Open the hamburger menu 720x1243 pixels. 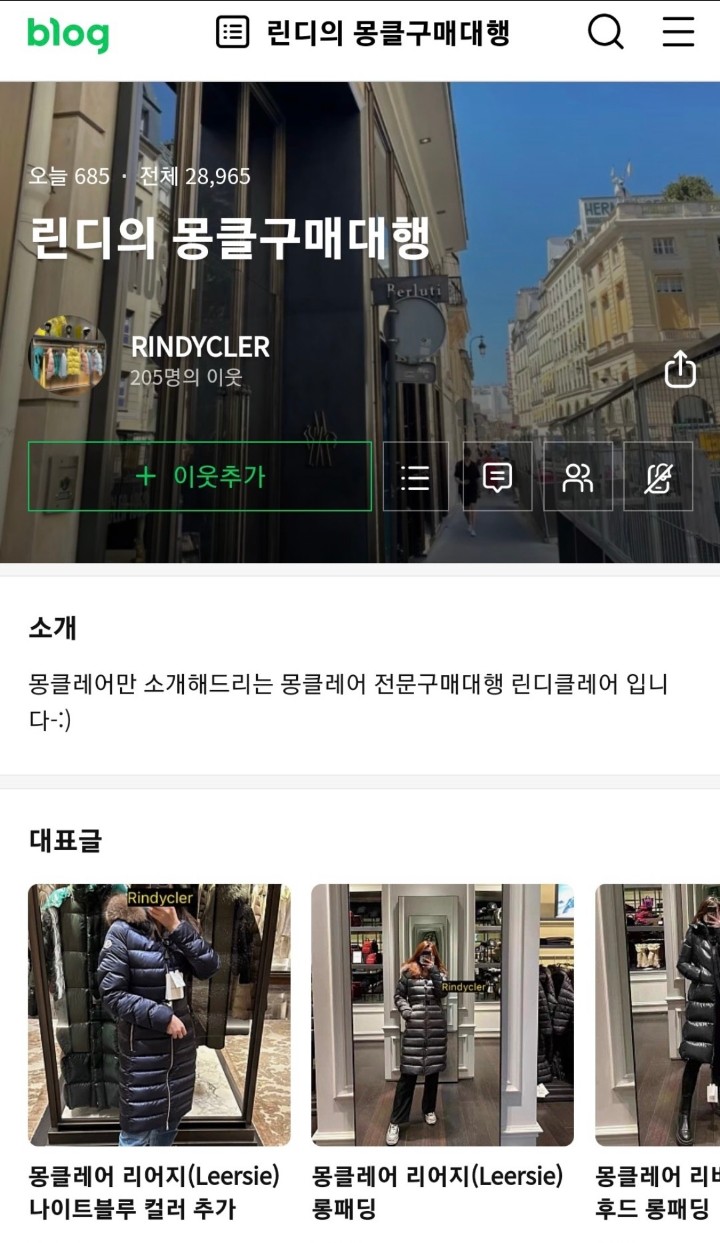click(678, 32)
